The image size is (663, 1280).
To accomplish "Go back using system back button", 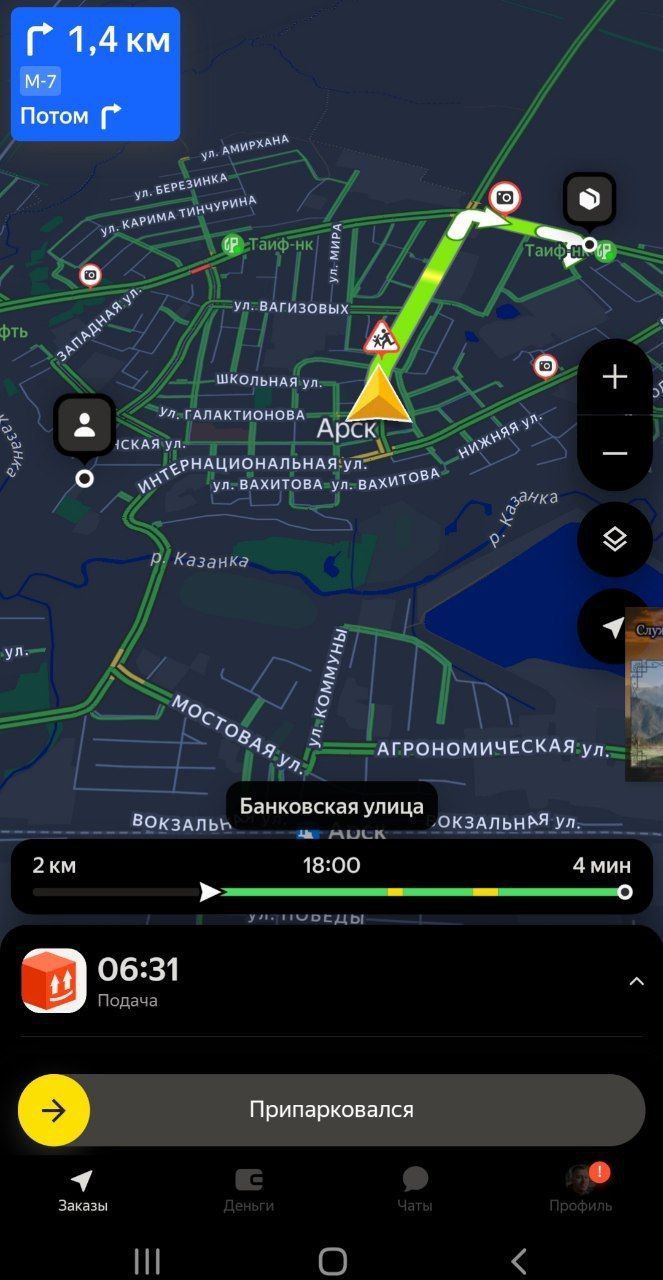I will [x=518, y=1261].
